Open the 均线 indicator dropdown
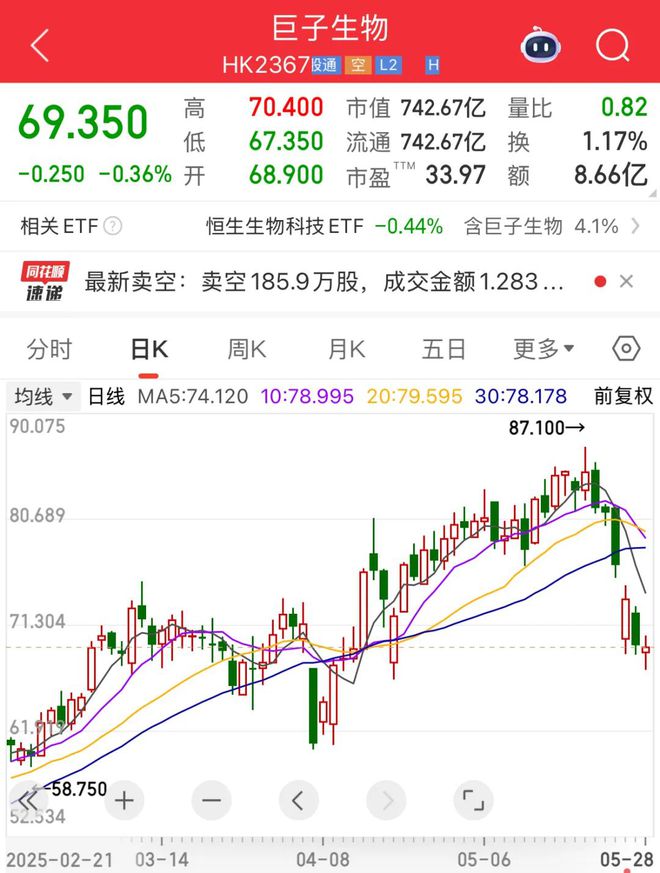Viewport: 660px width, 873px height. 45,396
